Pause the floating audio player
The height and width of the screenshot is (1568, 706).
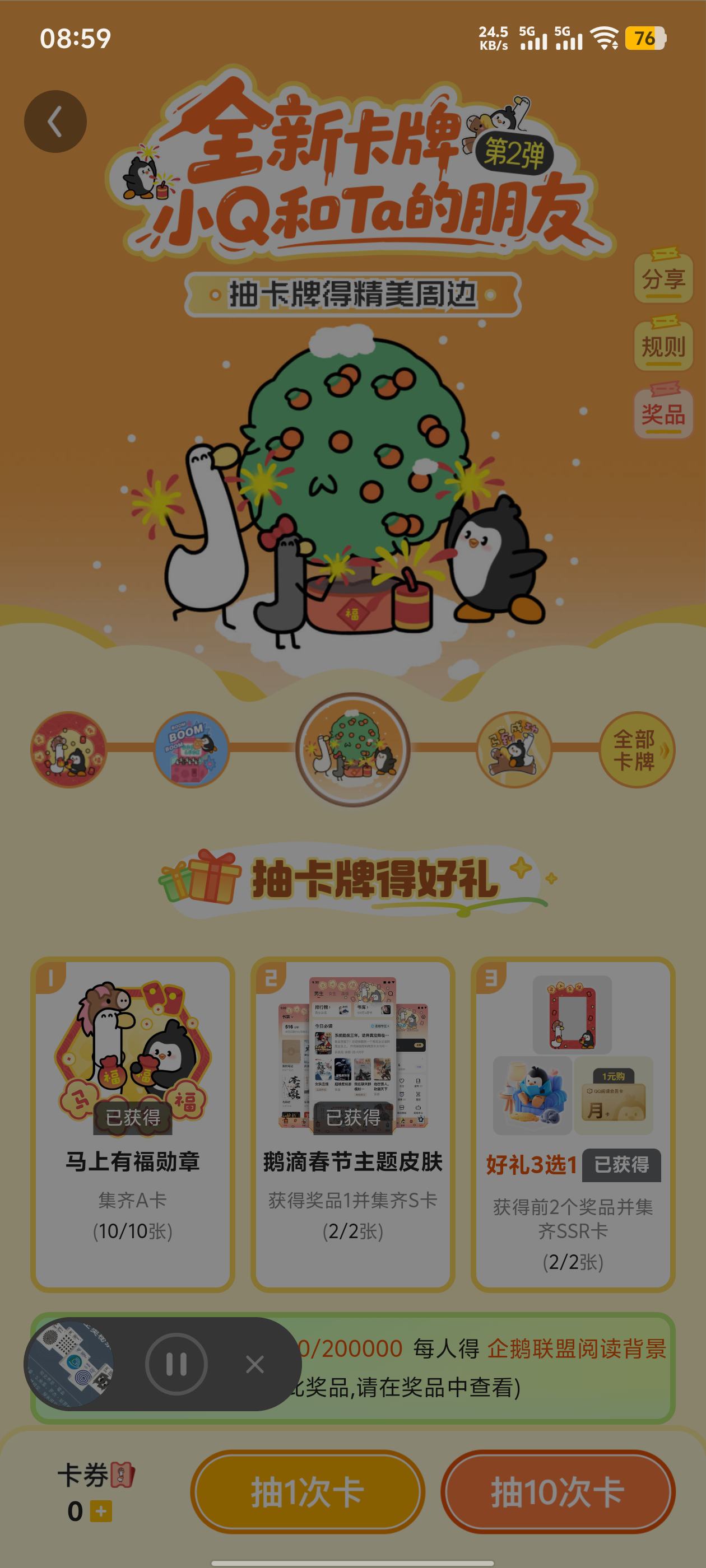pyautogui.click(x=176, y=1364)
